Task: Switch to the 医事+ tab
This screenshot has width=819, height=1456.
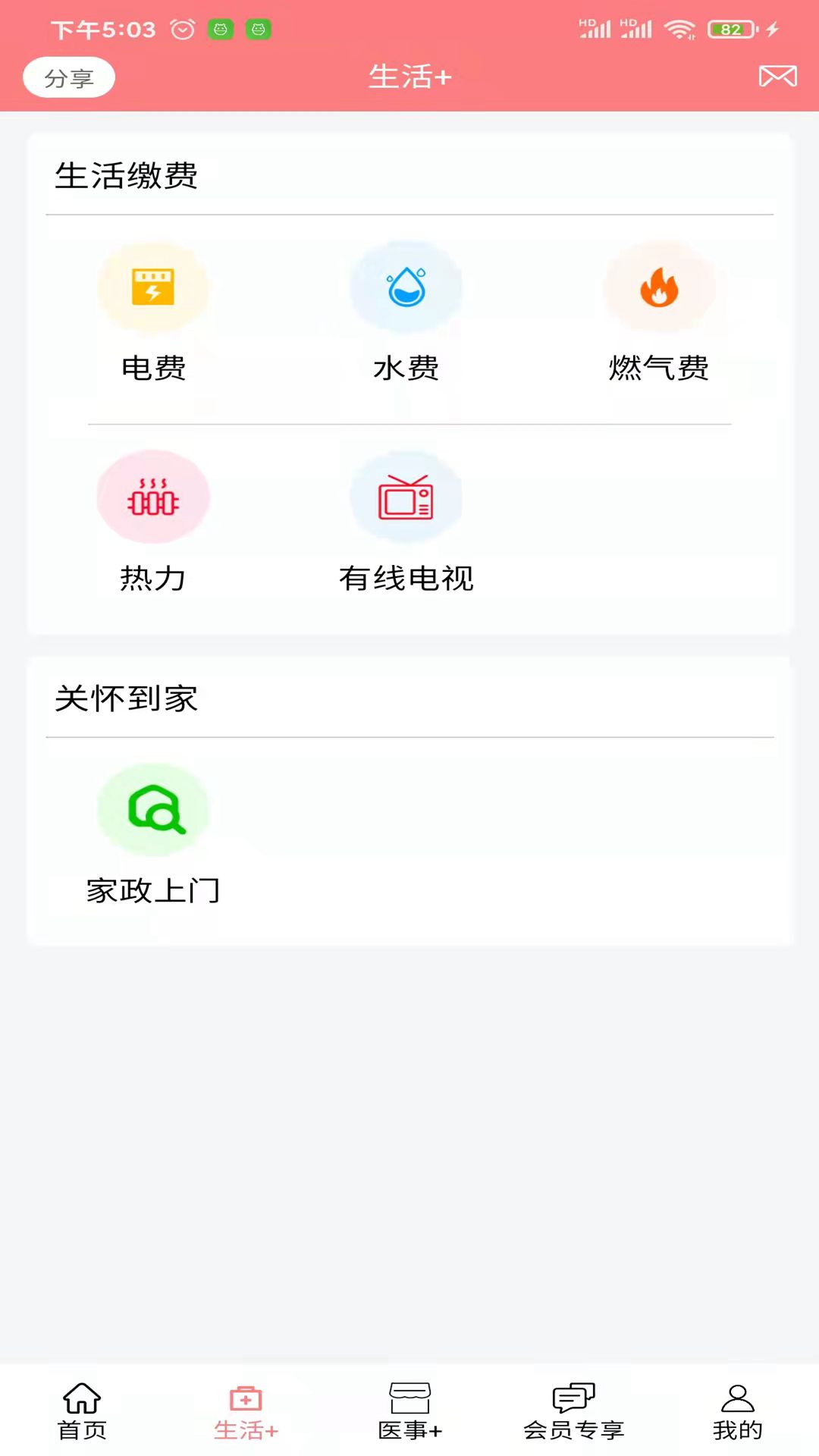Action: [x=409, y=1429]
